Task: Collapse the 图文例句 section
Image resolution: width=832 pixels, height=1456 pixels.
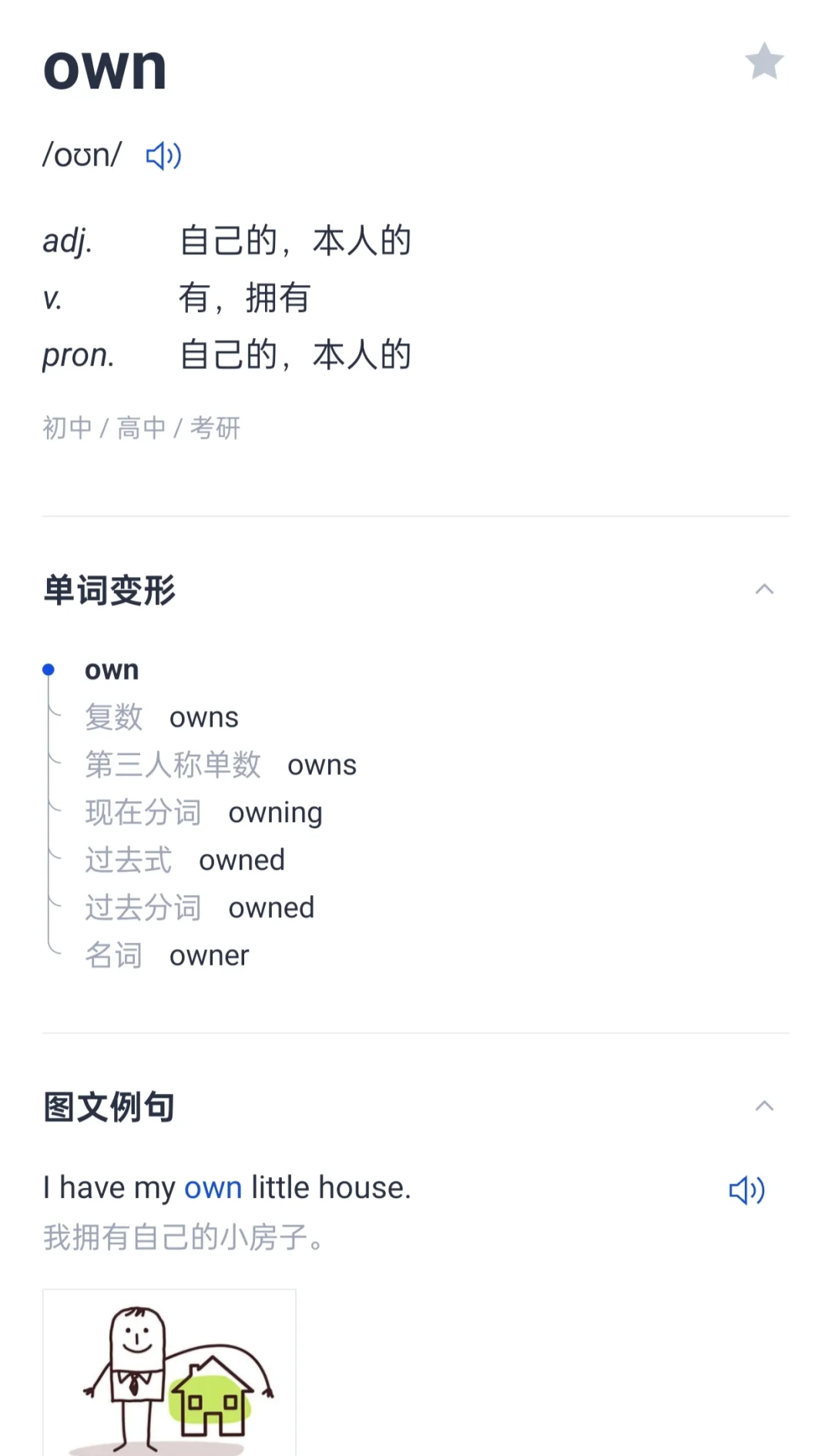Action: [764, 1107]
